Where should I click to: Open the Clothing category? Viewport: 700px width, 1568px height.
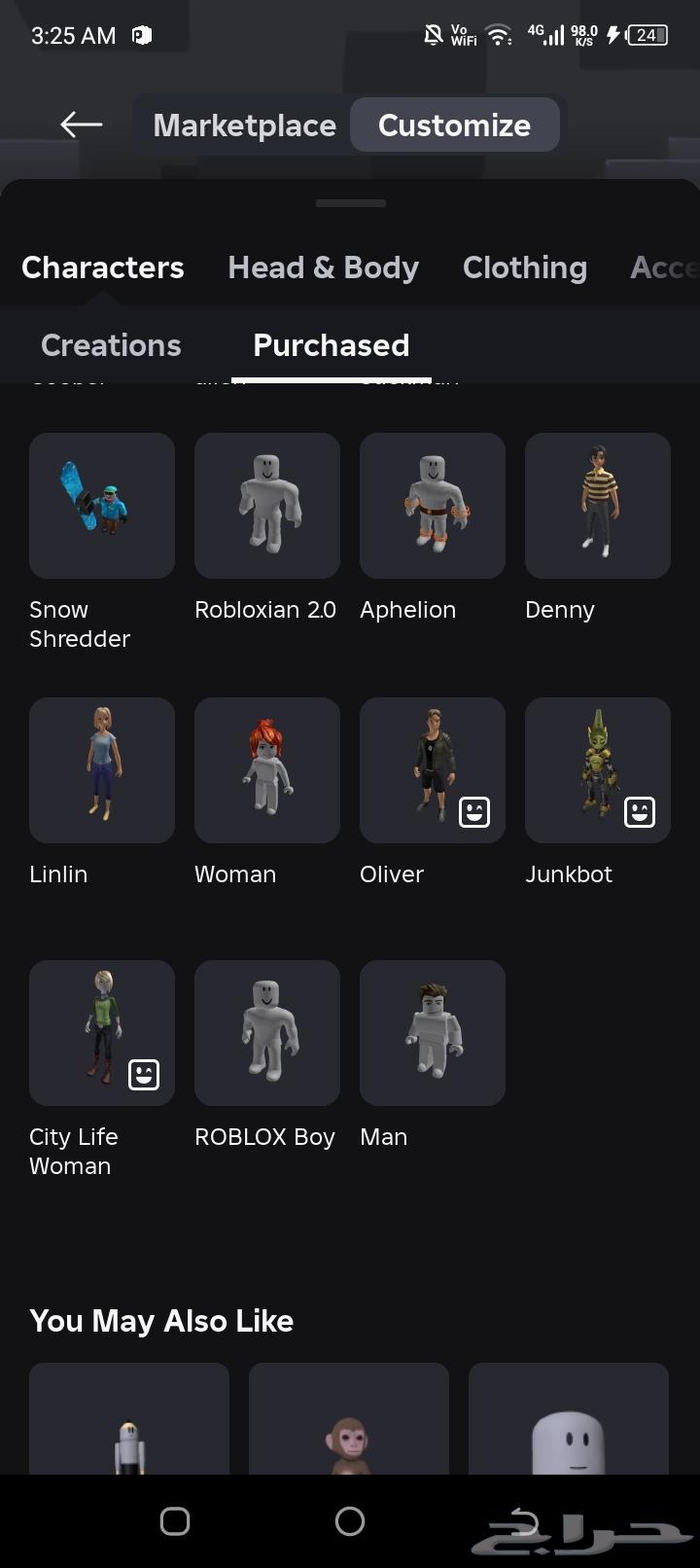click(x=524, y=267)
